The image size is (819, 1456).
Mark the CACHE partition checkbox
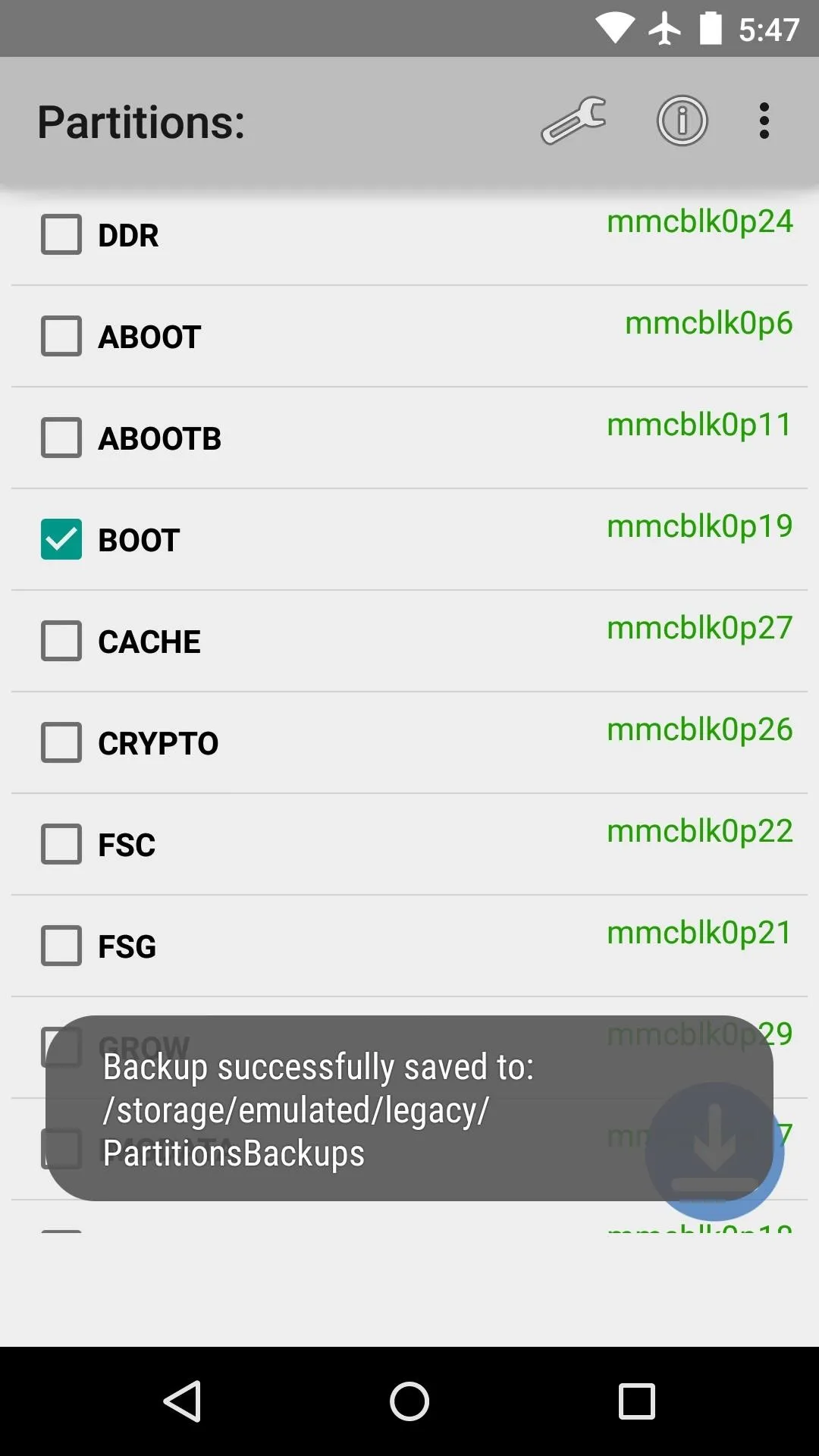pos(61,641)
